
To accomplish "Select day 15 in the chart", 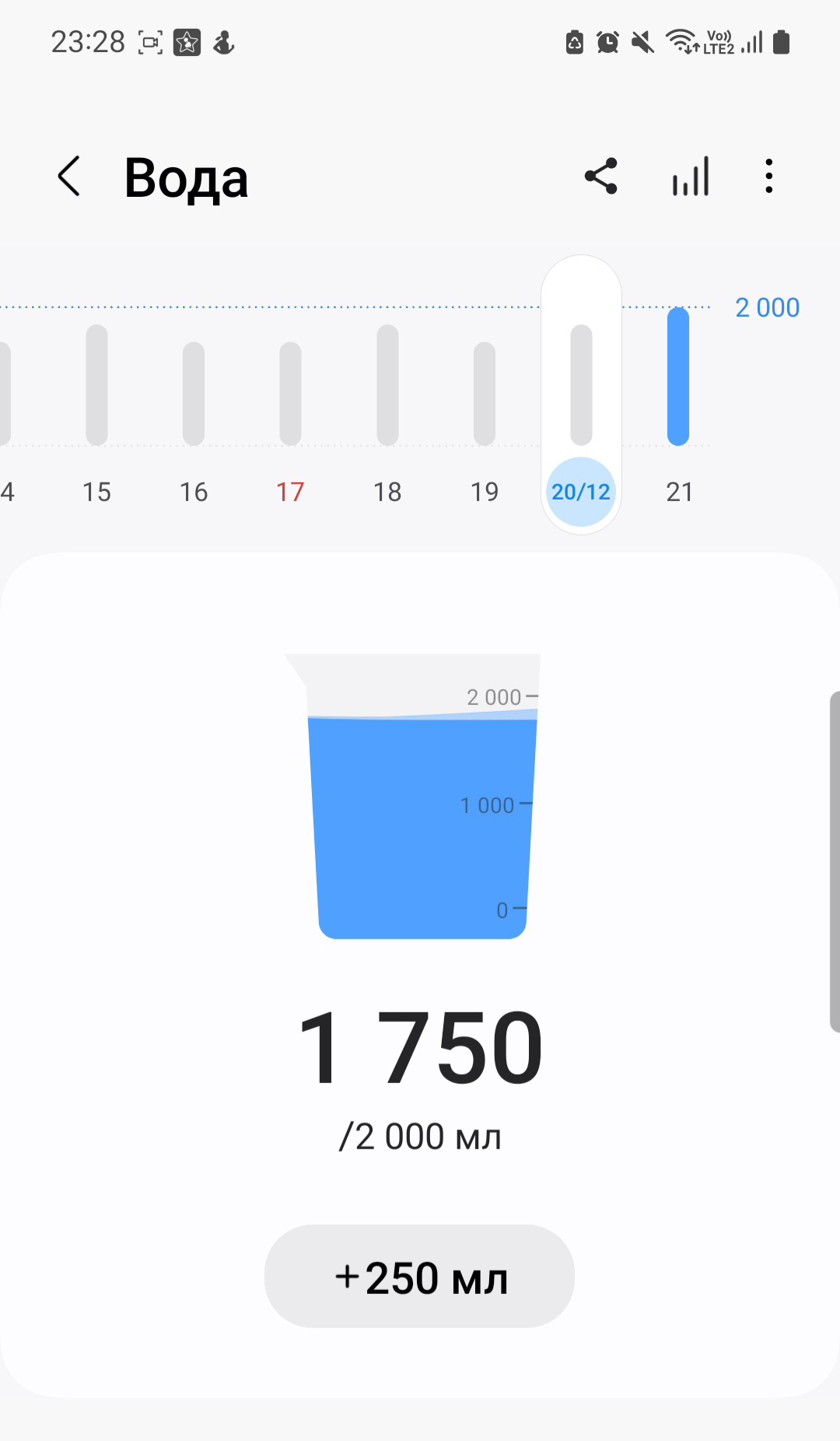I will [96, 492].
